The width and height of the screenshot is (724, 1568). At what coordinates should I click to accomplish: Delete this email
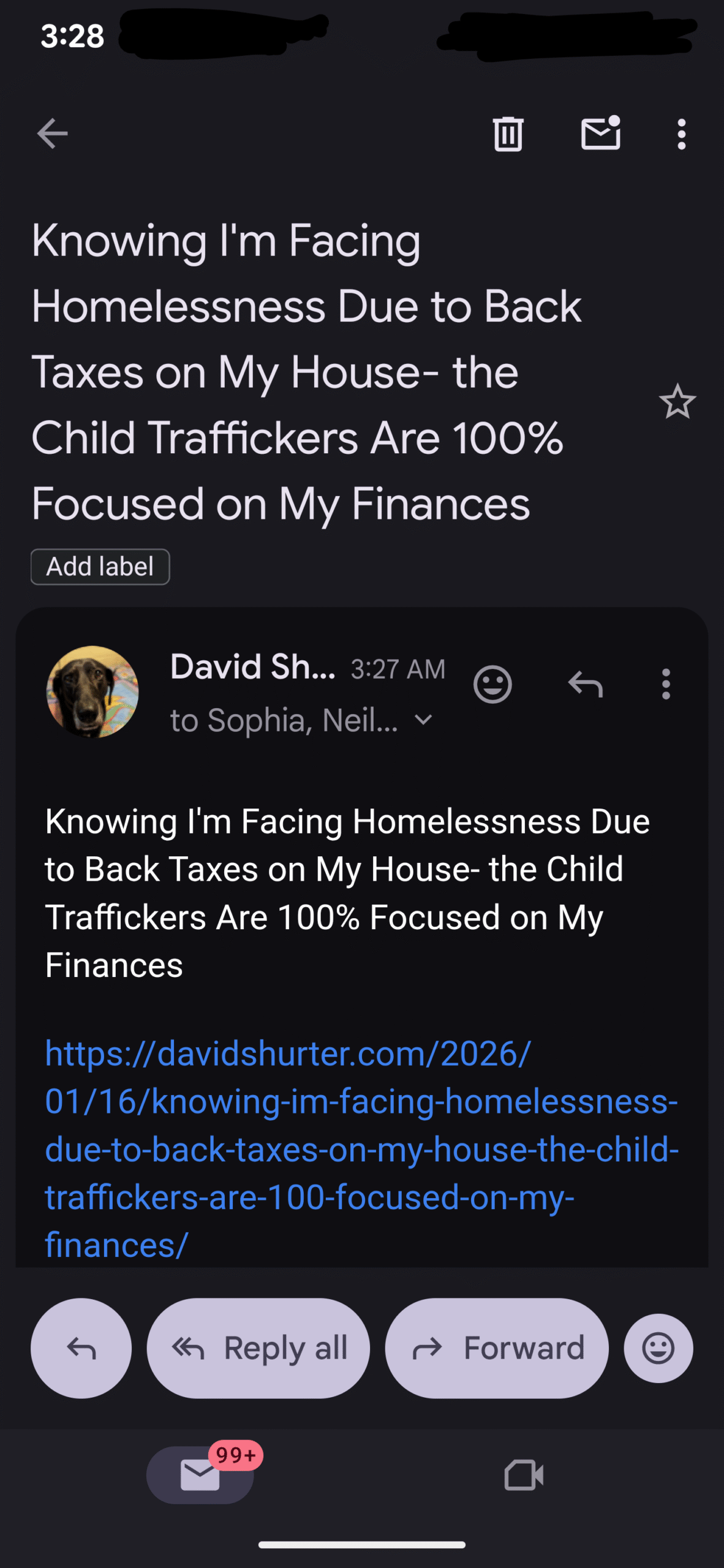[508, 134]
